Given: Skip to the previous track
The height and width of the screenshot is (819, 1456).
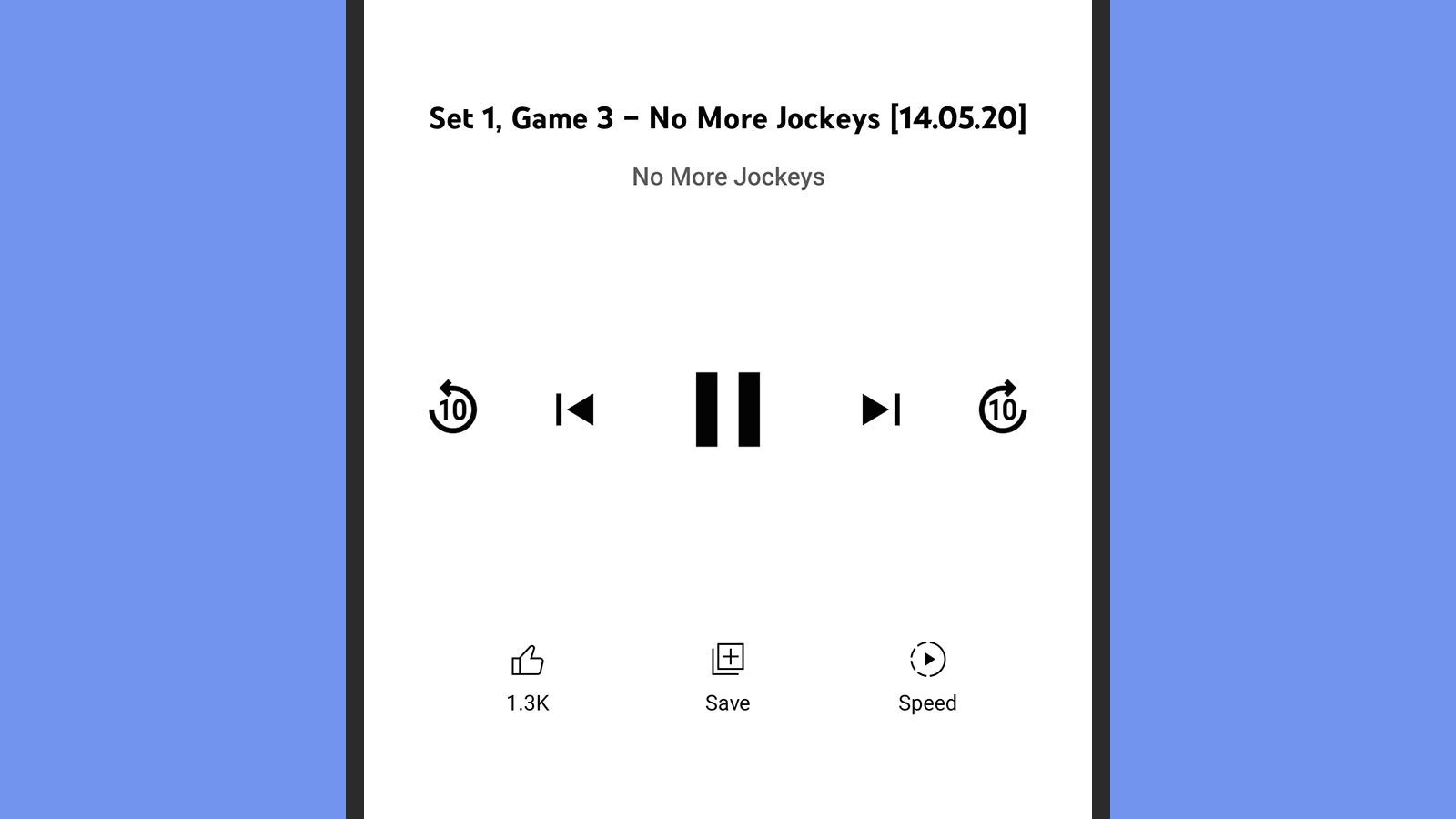Looking at the screenshot, I should click(x=575, y=409).
